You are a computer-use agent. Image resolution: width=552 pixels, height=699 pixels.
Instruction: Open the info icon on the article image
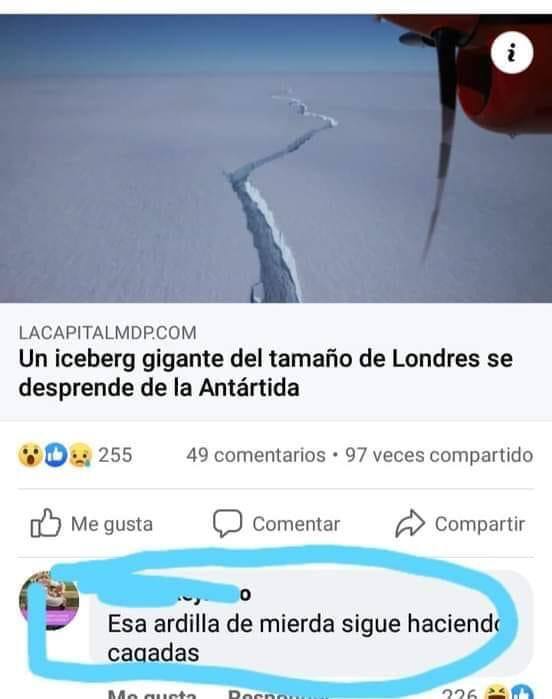click(512, 53)
